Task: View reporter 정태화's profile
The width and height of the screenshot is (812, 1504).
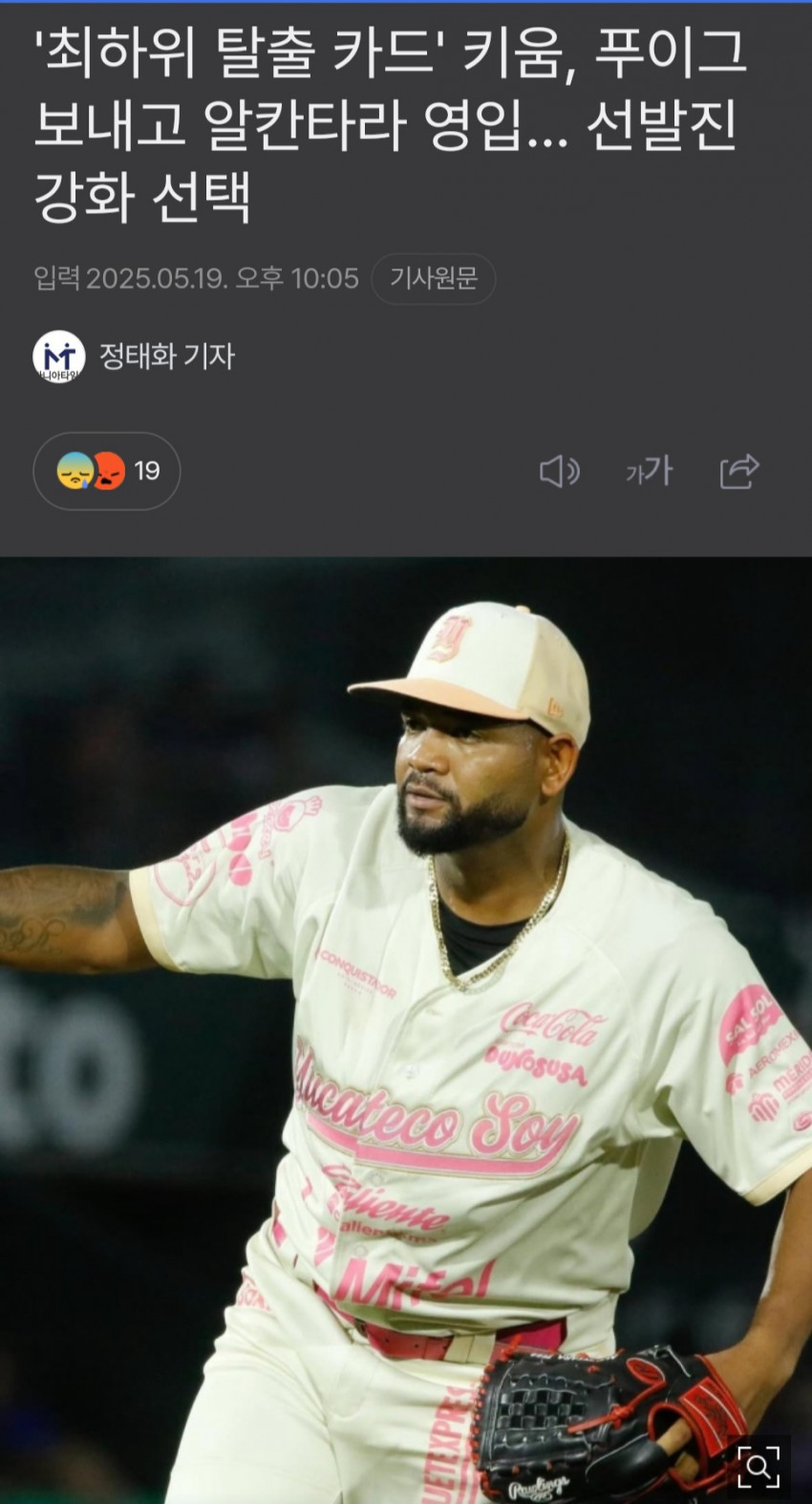Action: pyautogui.click(x=166, y=356)
